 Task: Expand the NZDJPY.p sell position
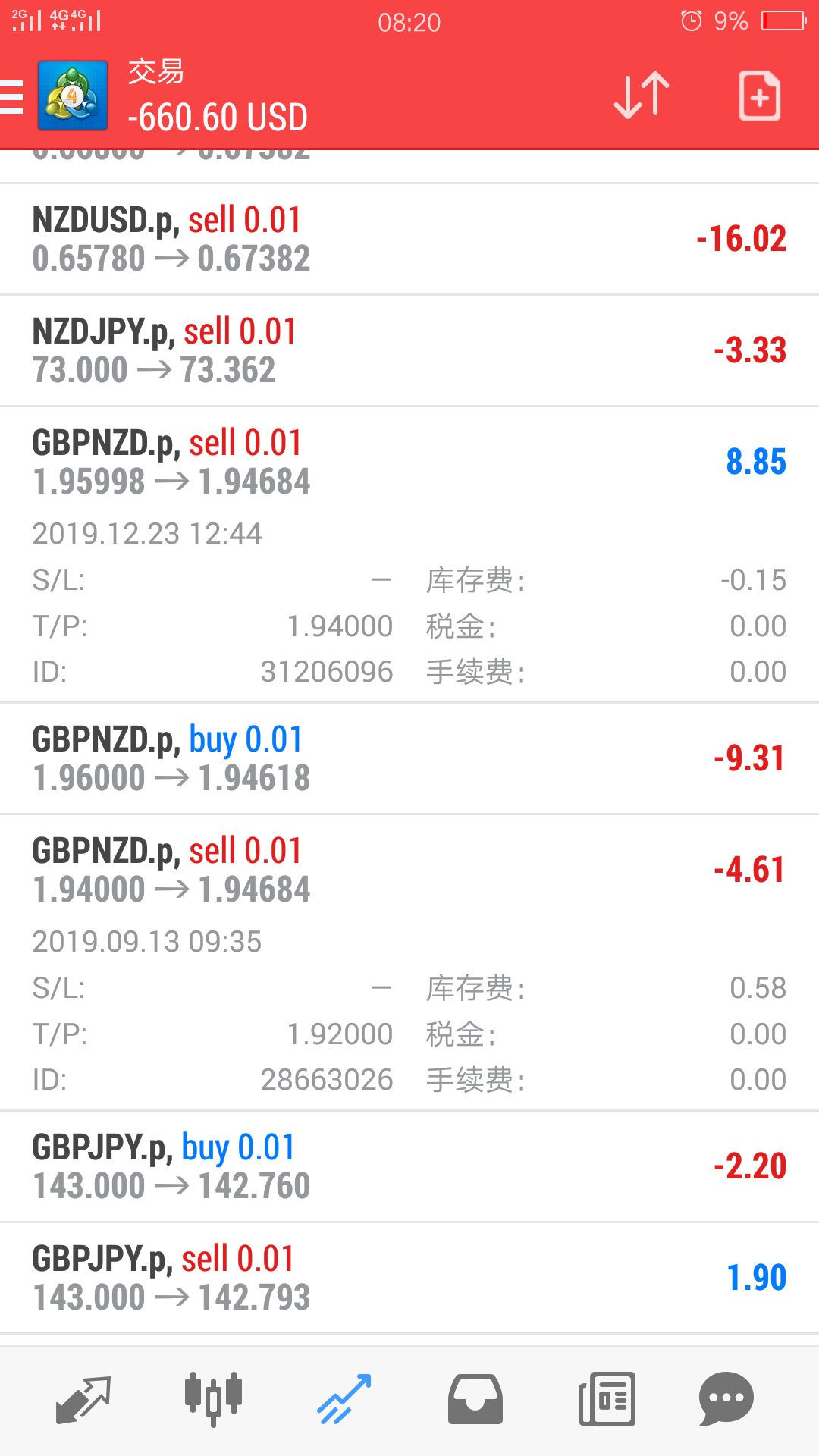click(x=409, y=350)
